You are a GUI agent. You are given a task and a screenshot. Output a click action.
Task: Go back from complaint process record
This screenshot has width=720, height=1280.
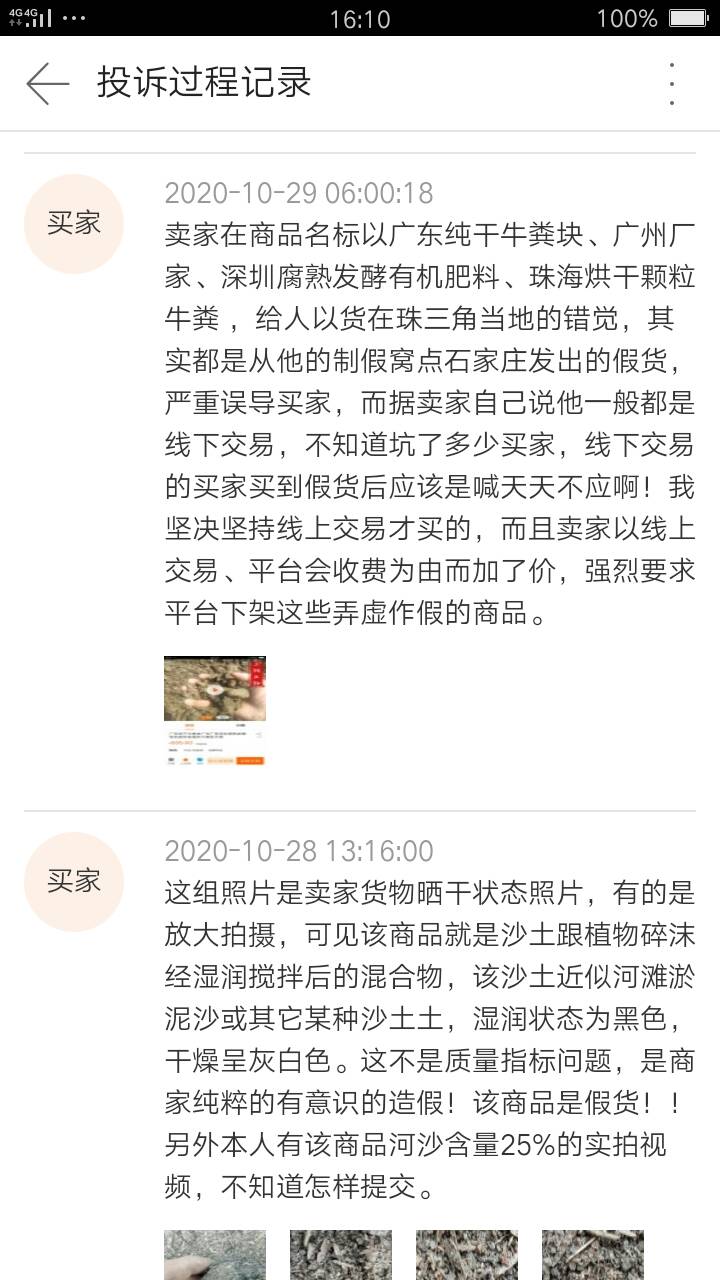click(48, 83)
